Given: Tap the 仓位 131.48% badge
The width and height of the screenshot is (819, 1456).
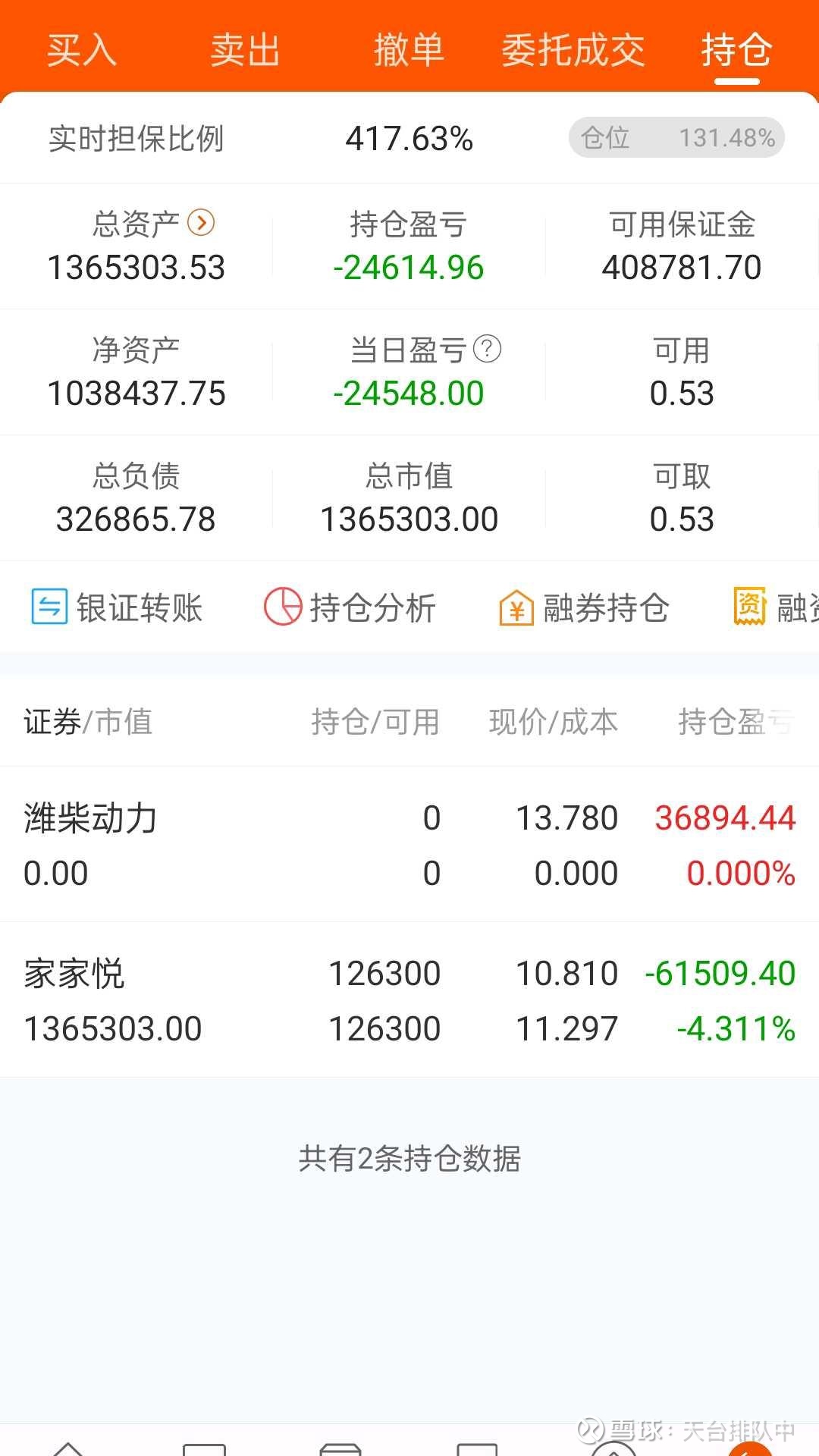Looking at the screenshot, I should tap(676, 138).
